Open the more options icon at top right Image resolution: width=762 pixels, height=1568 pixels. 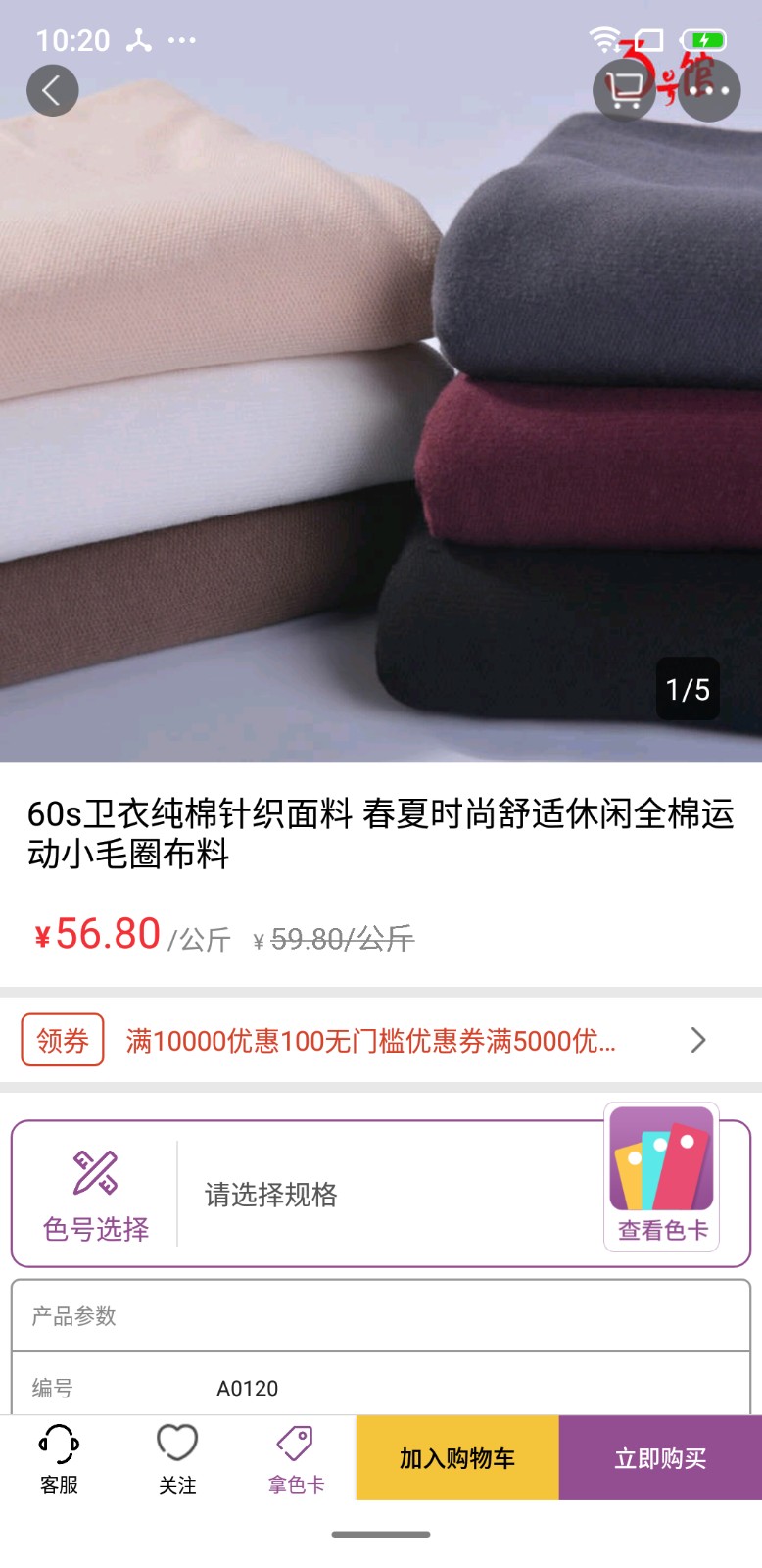[x=710, y=89]
